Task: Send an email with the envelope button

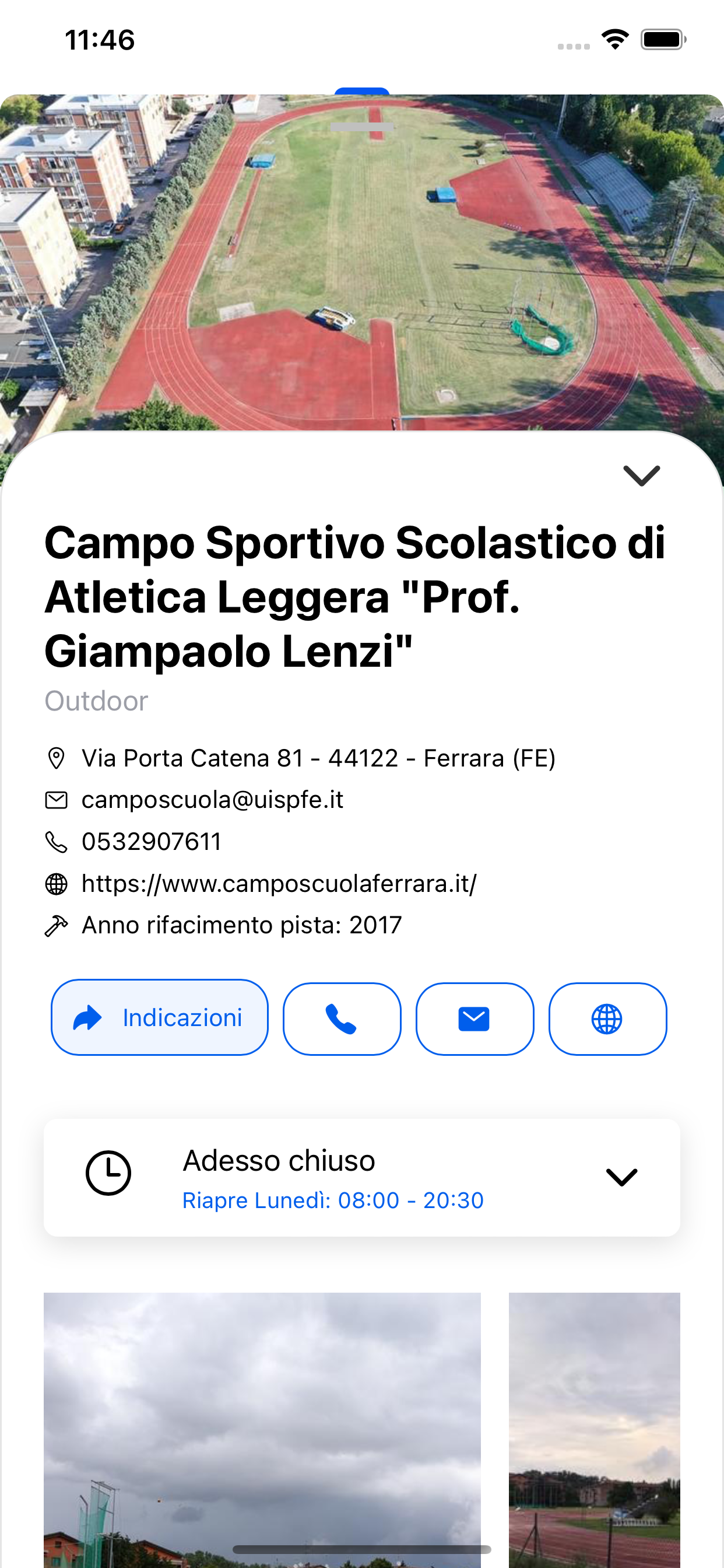Action: 475,1019
